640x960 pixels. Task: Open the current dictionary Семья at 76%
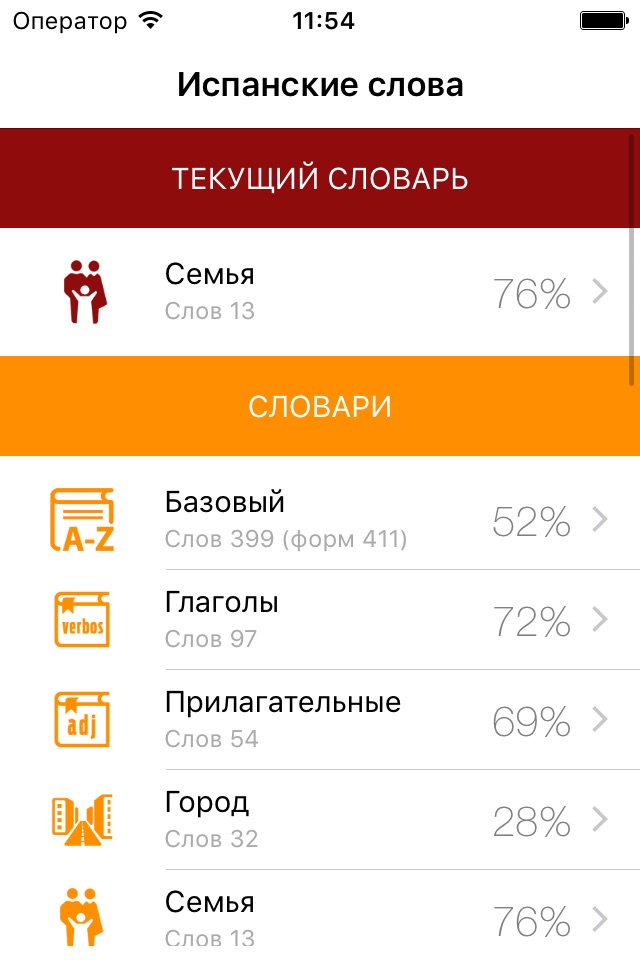tap(320, 292)
